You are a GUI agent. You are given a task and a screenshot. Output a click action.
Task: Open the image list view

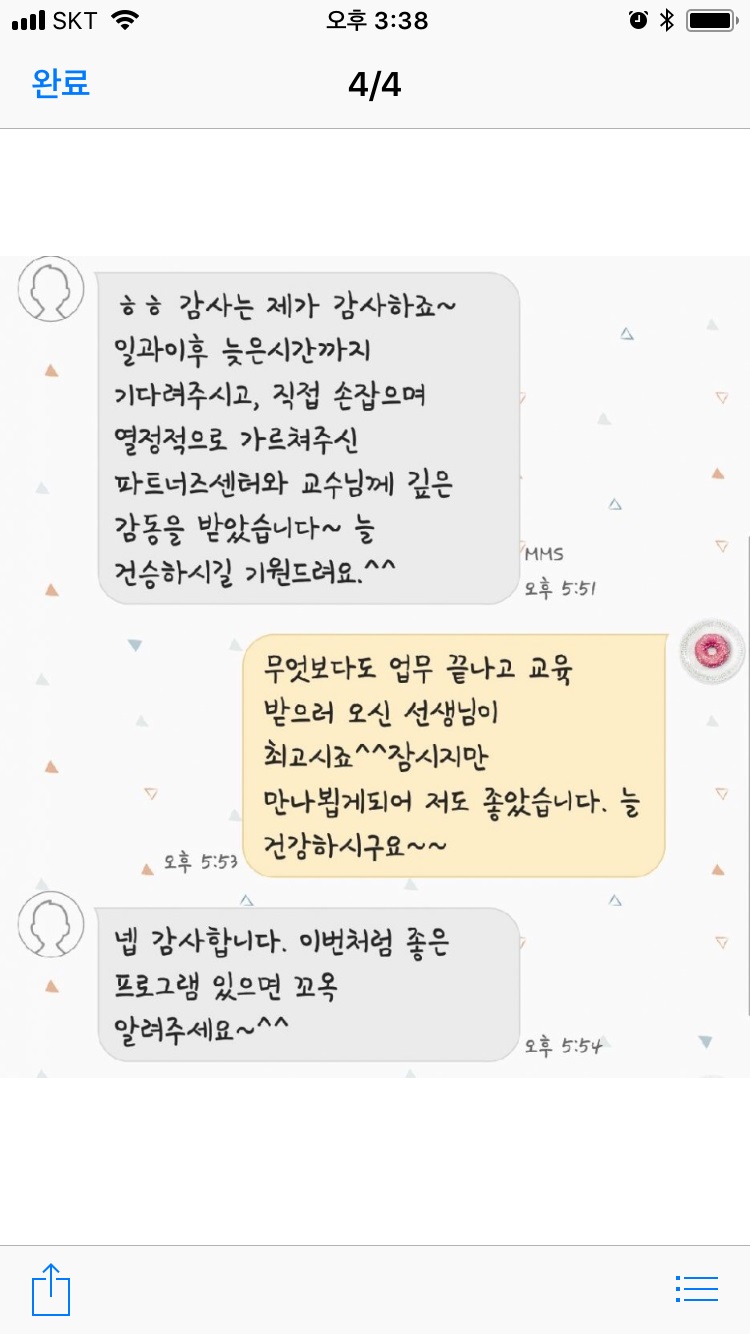click(x=697, y=1289)
